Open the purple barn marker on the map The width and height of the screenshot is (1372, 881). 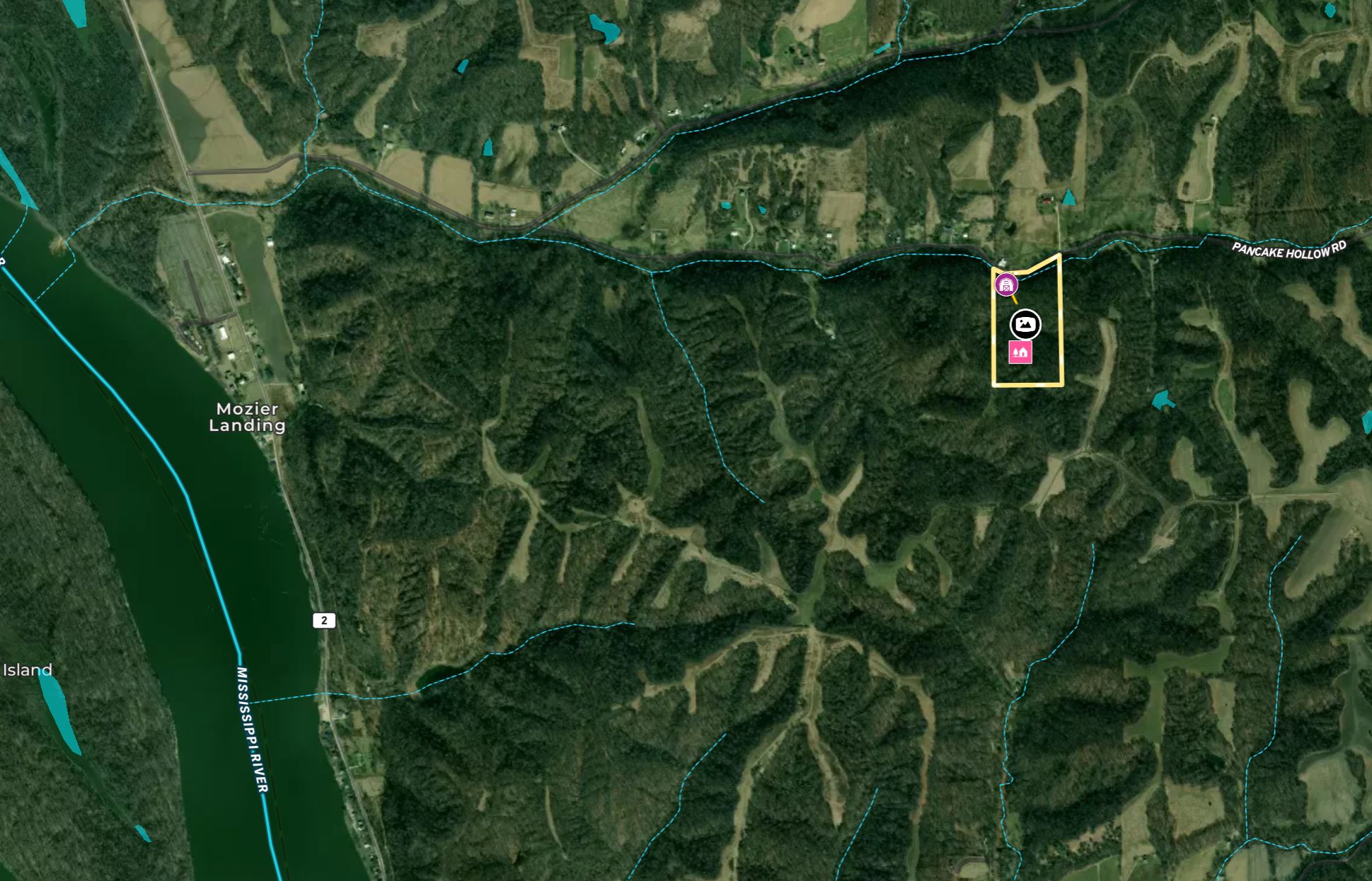1005,284
